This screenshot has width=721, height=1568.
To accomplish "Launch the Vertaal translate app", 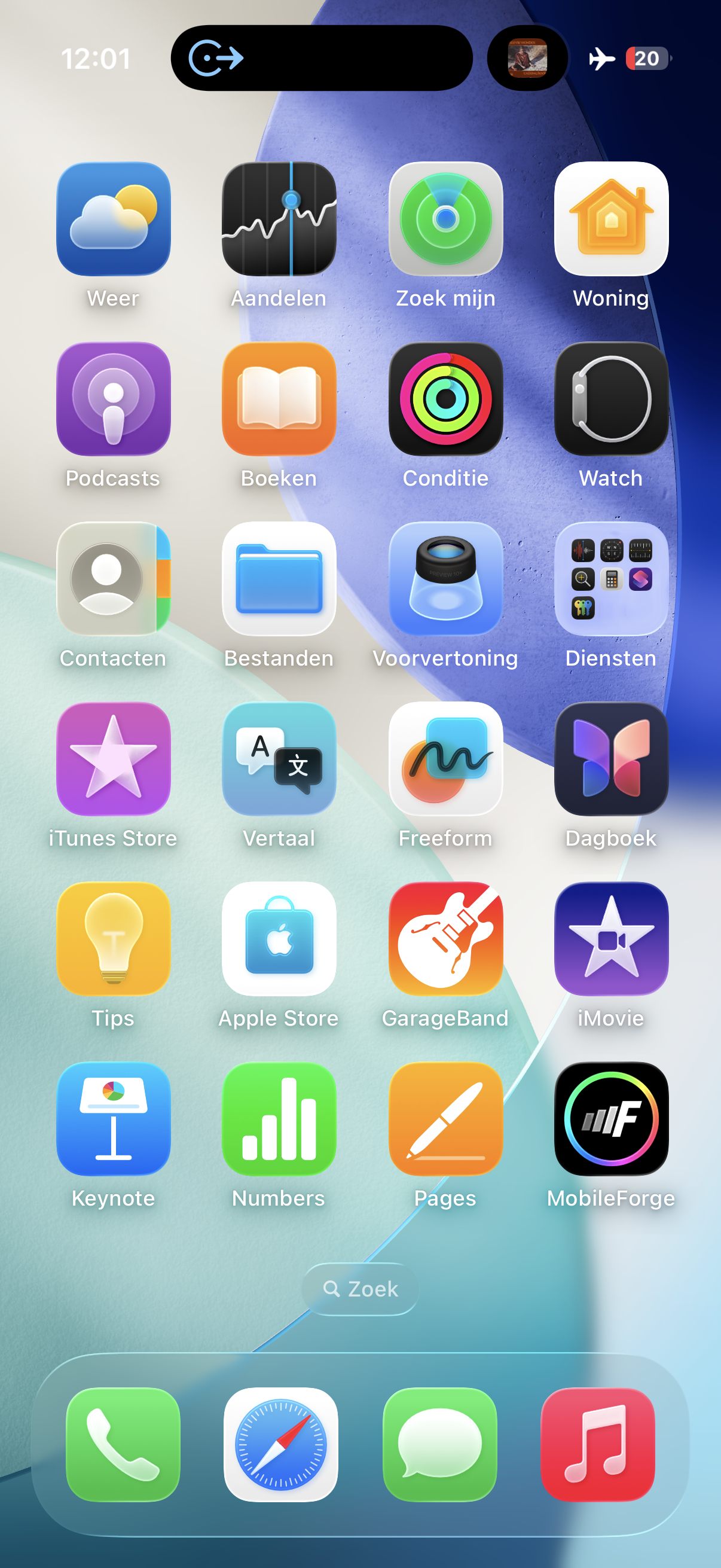I will [x=279, y=759].
